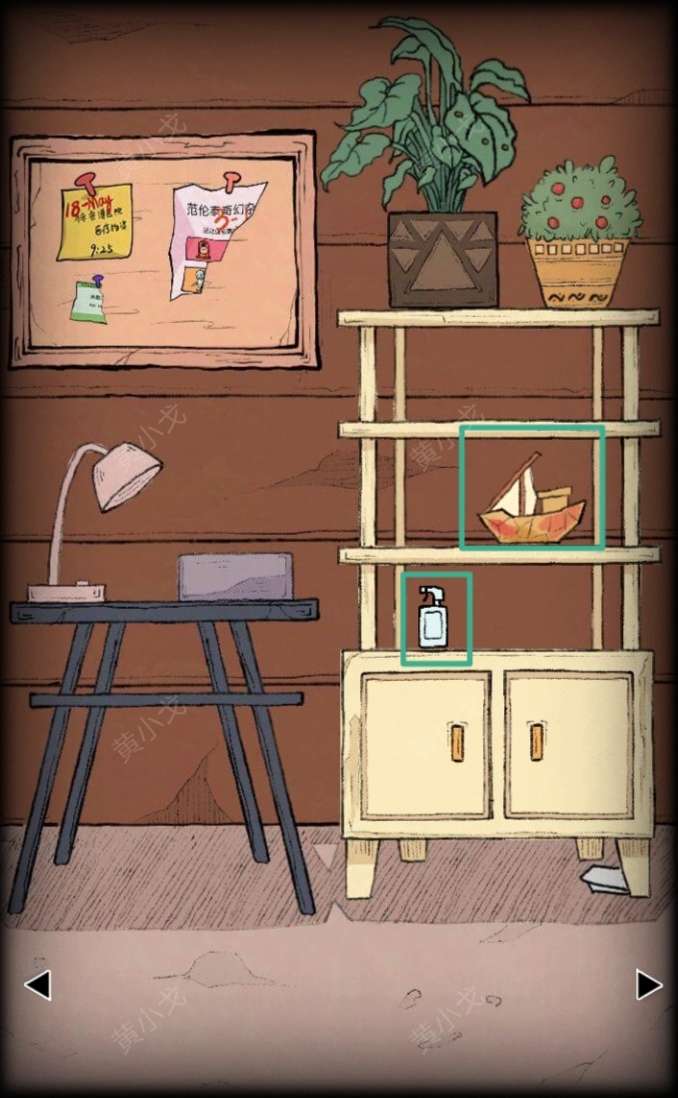The image size is (678, 1098).
Task: Pick up the crumpled paper under the cabinet
Action: [607, 879]
